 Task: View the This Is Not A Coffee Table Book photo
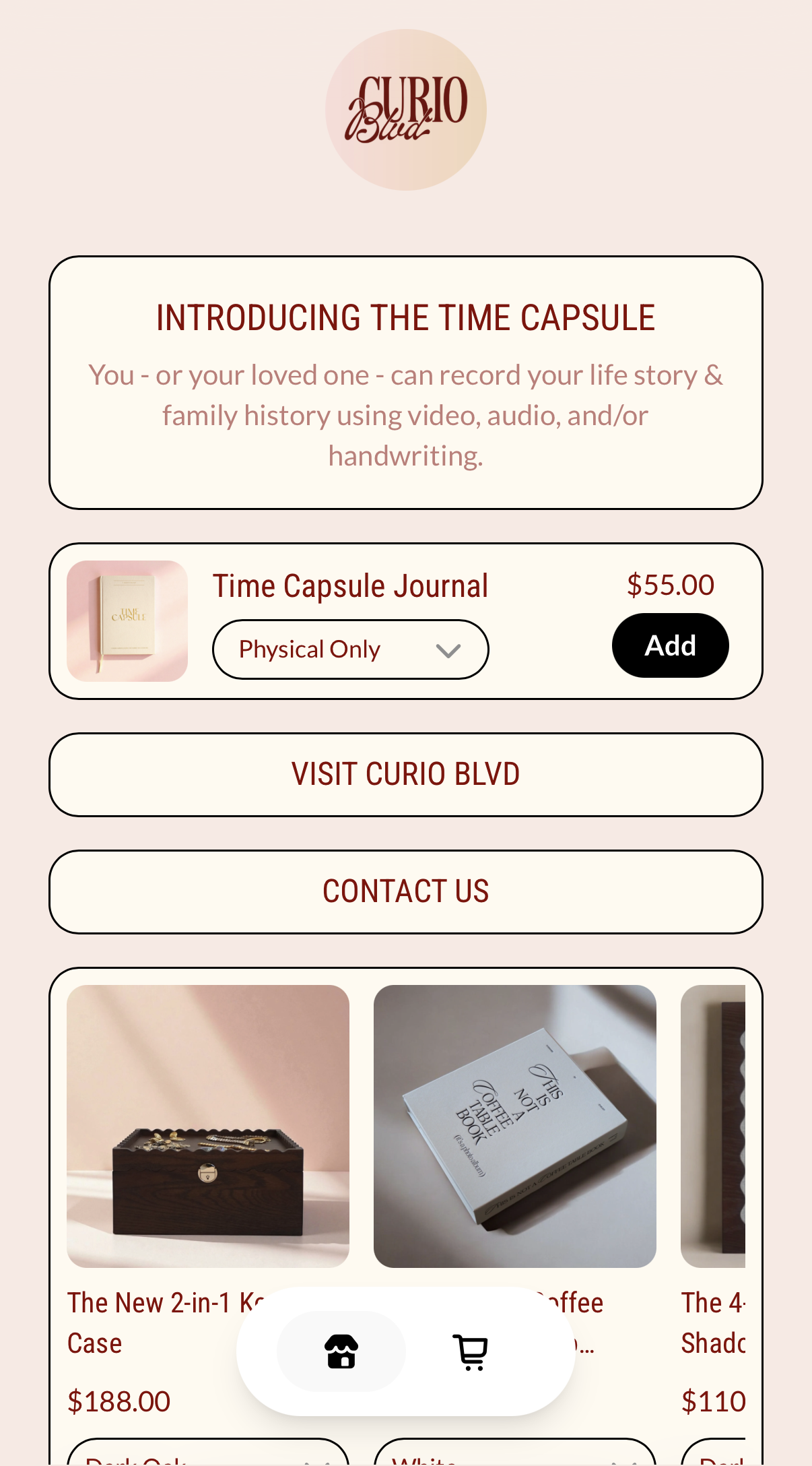coord(514,1126)
